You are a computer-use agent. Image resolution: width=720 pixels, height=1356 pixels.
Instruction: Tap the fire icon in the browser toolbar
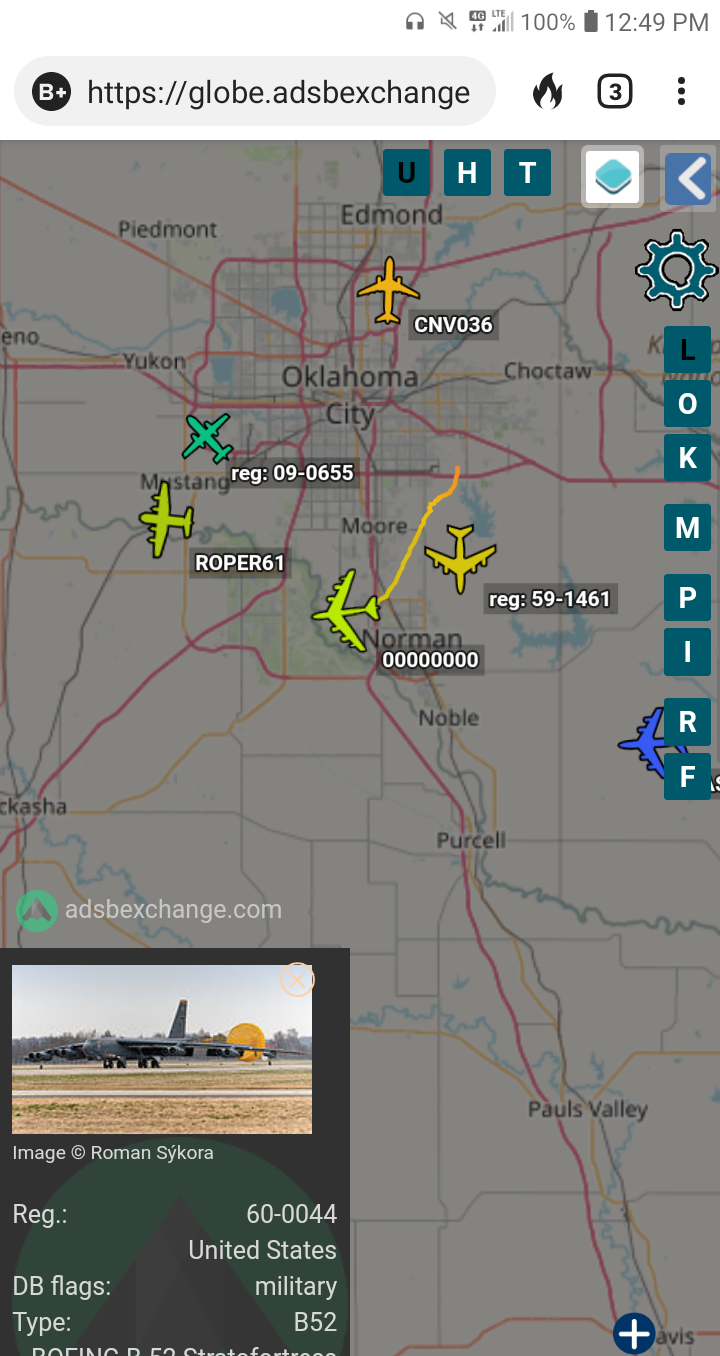click(x=547, y=92)
